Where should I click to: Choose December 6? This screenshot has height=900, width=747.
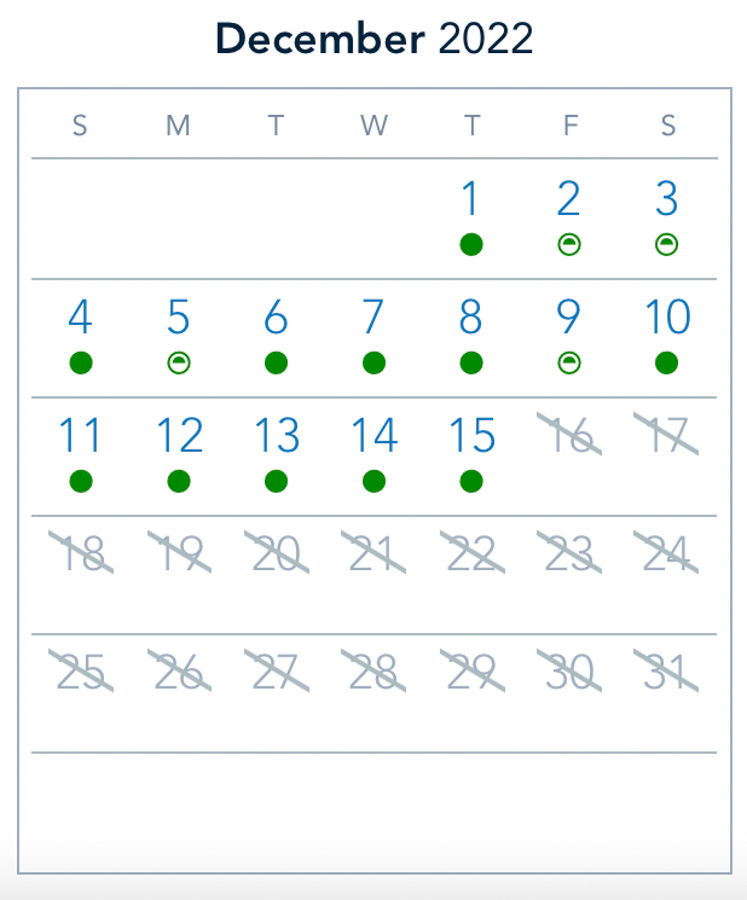(x=276, y=319)
